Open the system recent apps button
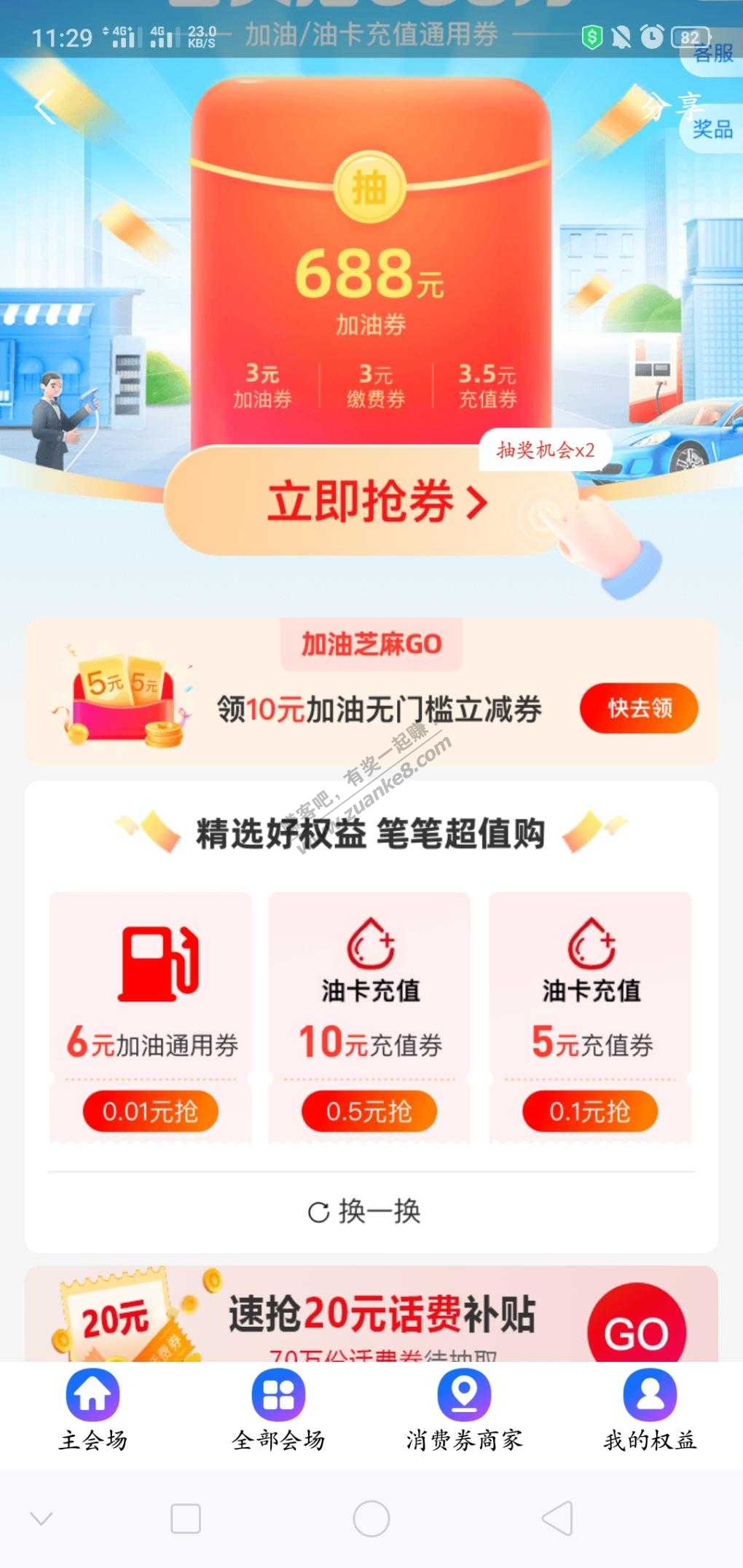 186,1519
